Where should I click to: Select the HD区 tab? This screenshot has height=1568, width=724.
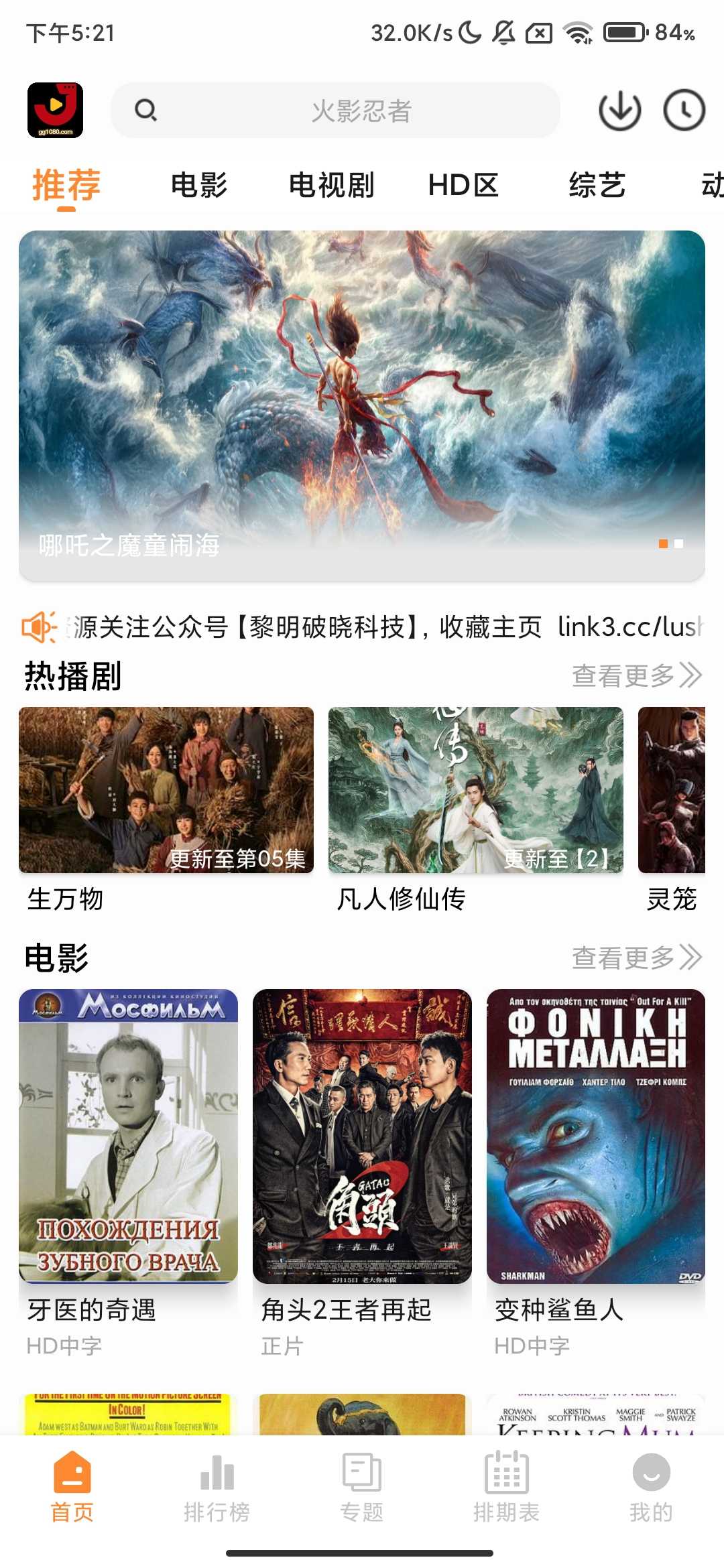[x=463, y=185]
